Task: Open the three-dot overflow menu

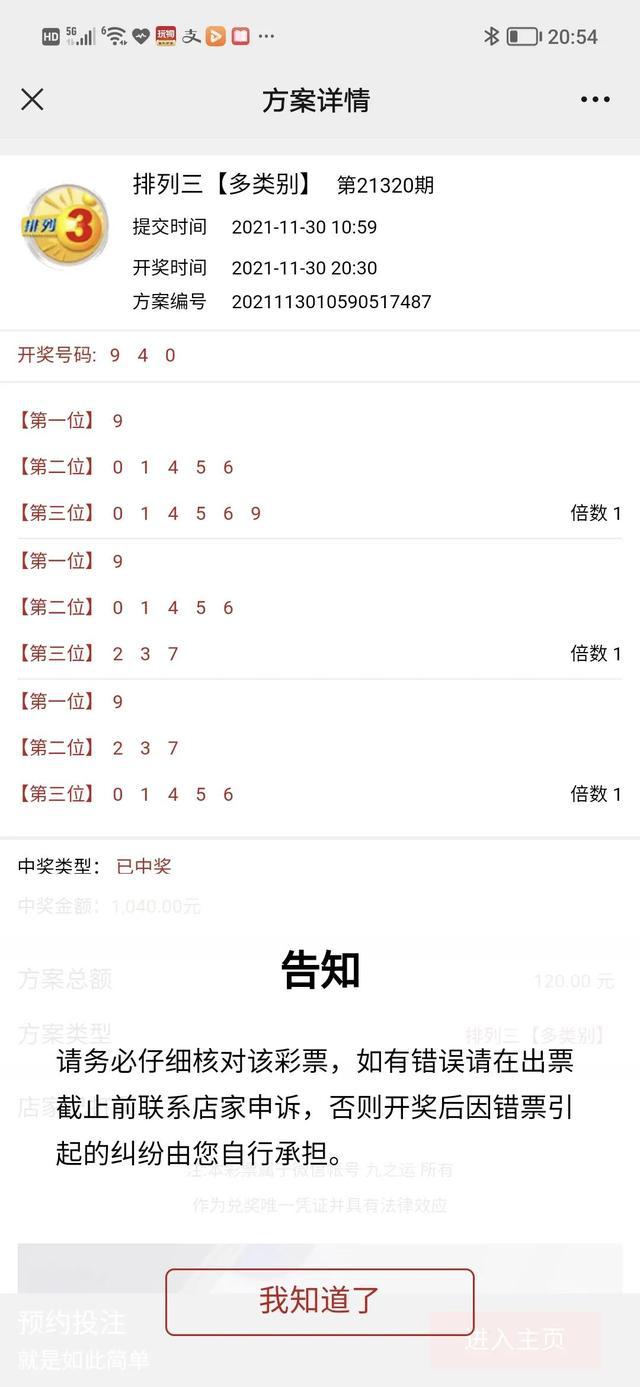Action: (x=595, y=99)
